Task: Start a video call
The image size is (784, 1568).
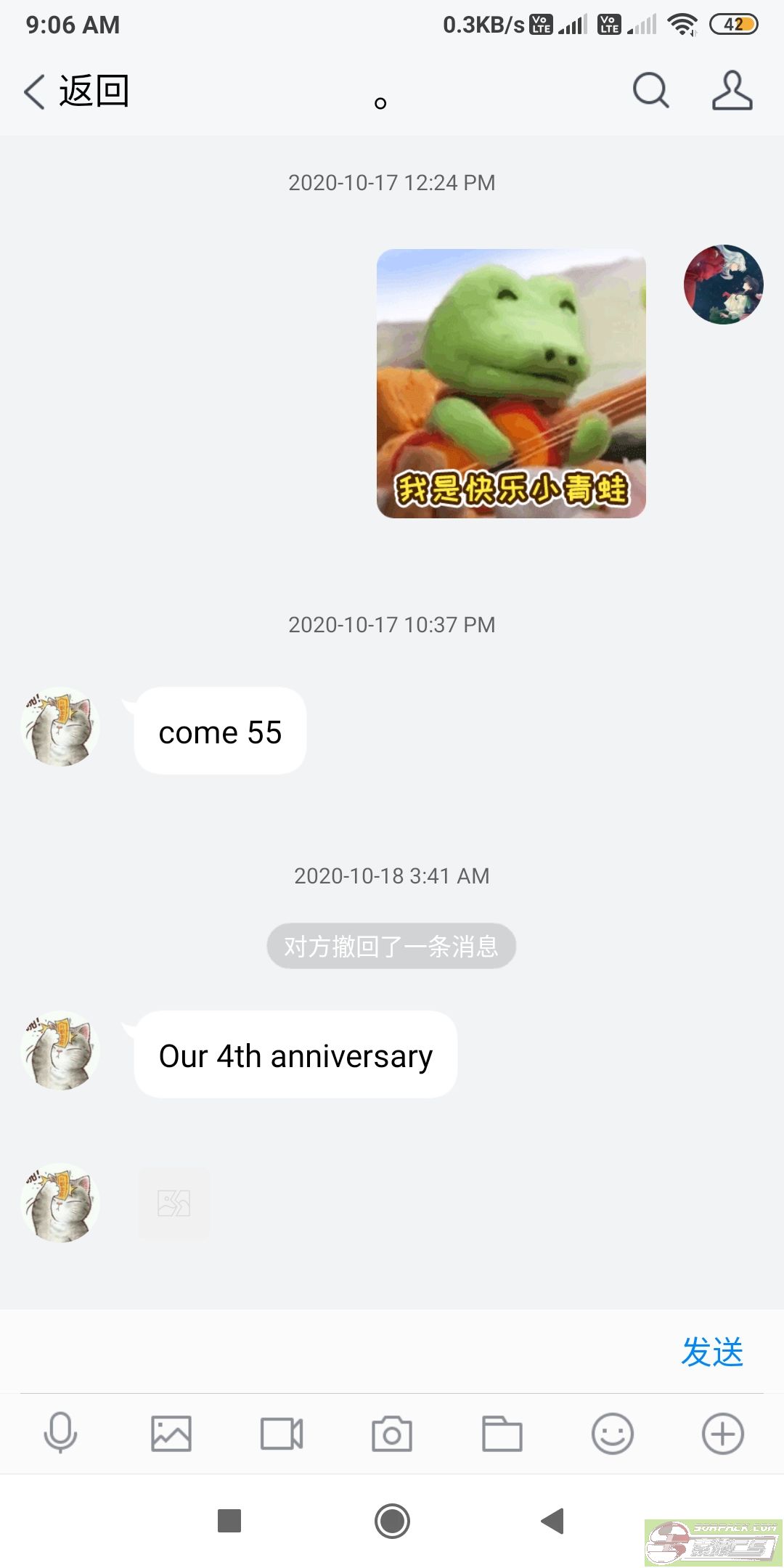Action: click(282, 1434)
